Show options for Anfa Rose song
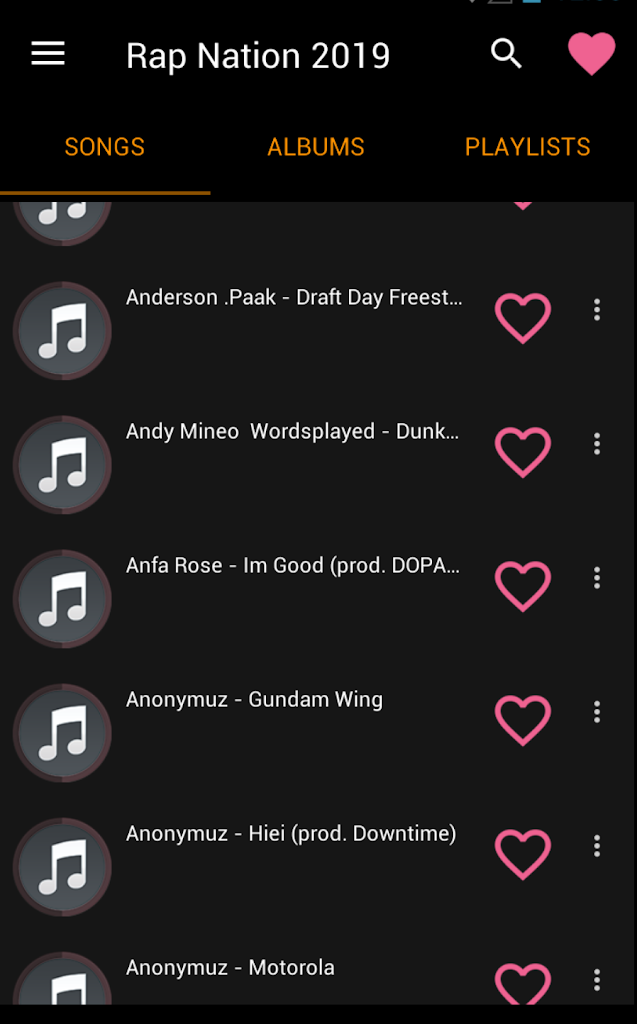Screen dimensions: 637x1024 pos(597,578)
